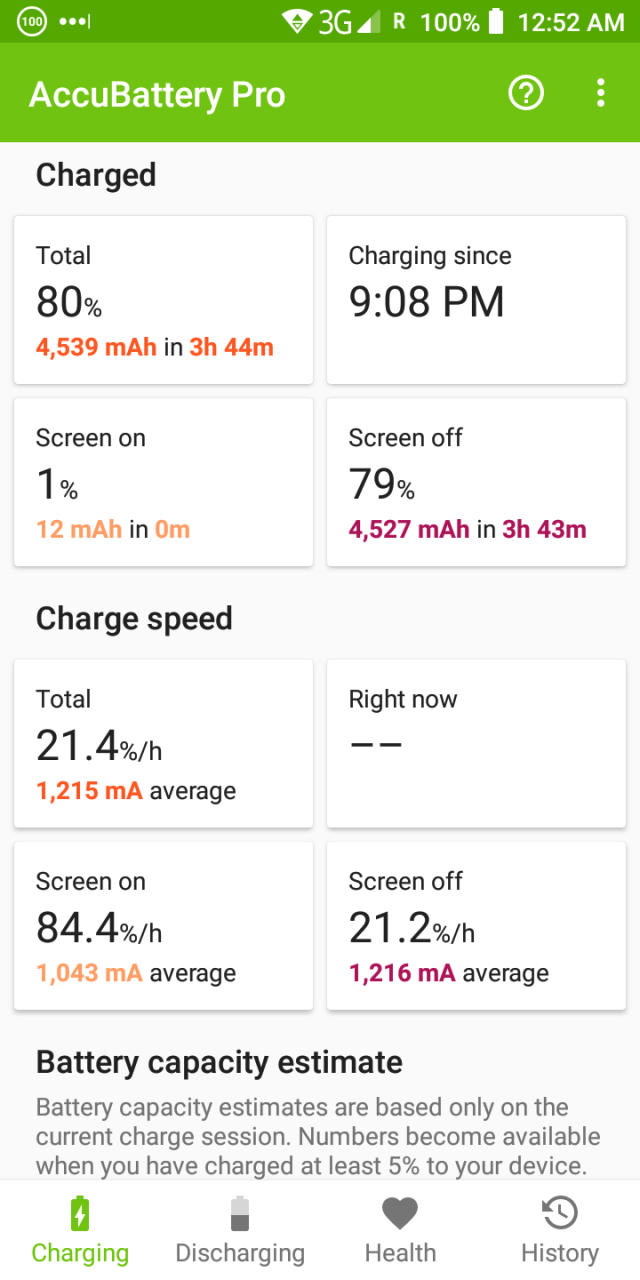Viewport: 640px width, 1280px height.
Task: Switch to the Discharging tab
Action: click(240, 1231)
